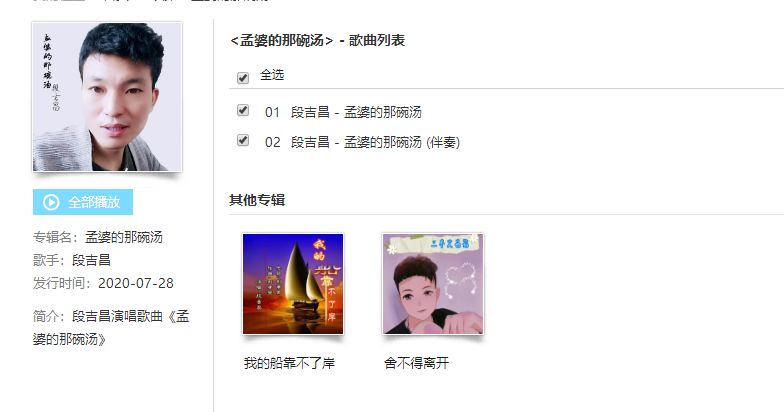Open the album 舍不得离开
This screenshot has height=412, width=784.
[x=433, y=284]
